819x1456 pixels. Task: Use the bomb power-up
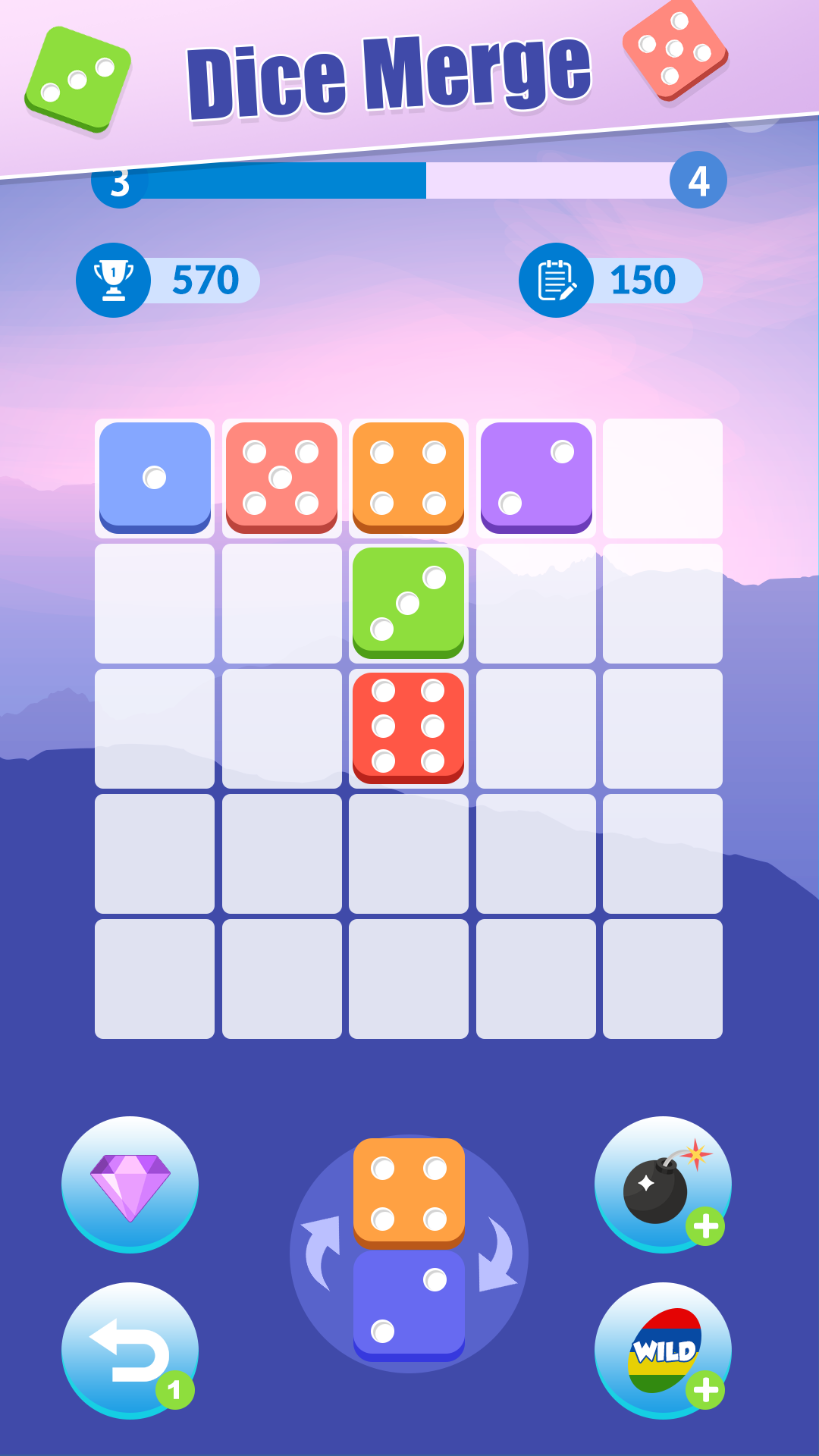tap(662, 1184)
